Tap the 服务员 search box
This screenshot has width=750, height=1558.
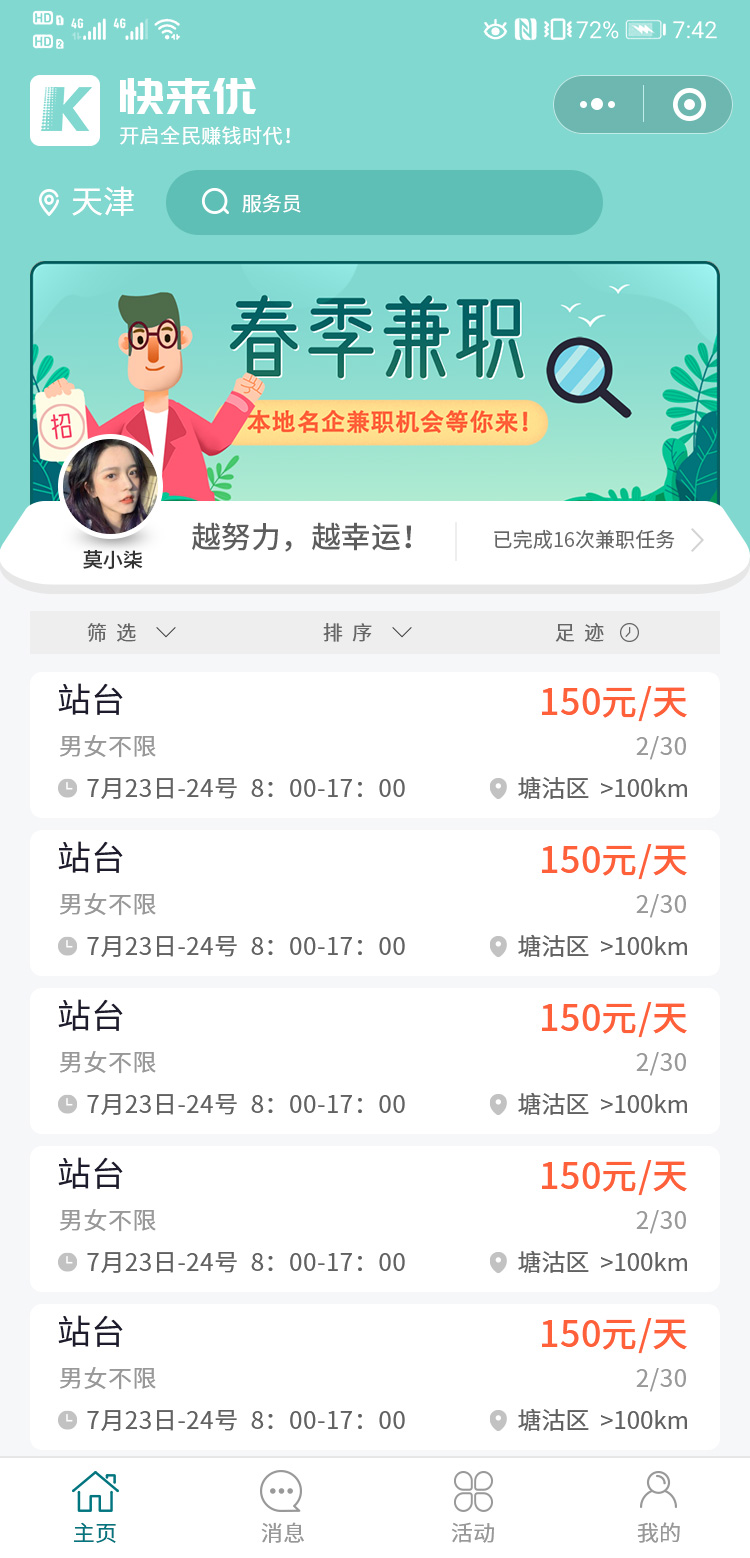[384, 203]
